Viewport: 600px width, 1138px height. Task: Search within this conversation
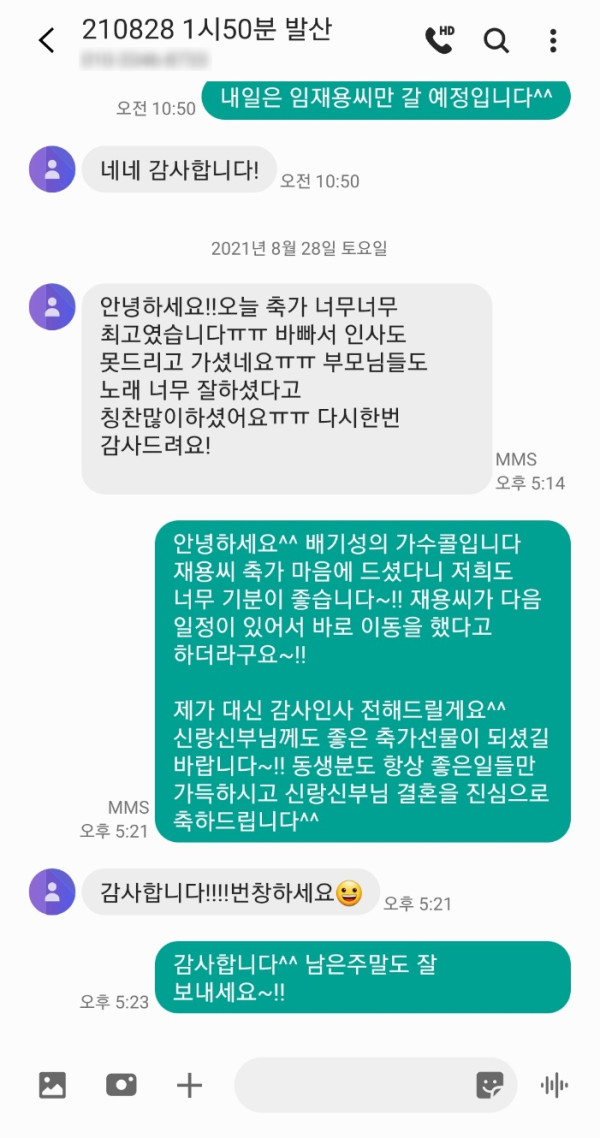click(x=496, y=40)
